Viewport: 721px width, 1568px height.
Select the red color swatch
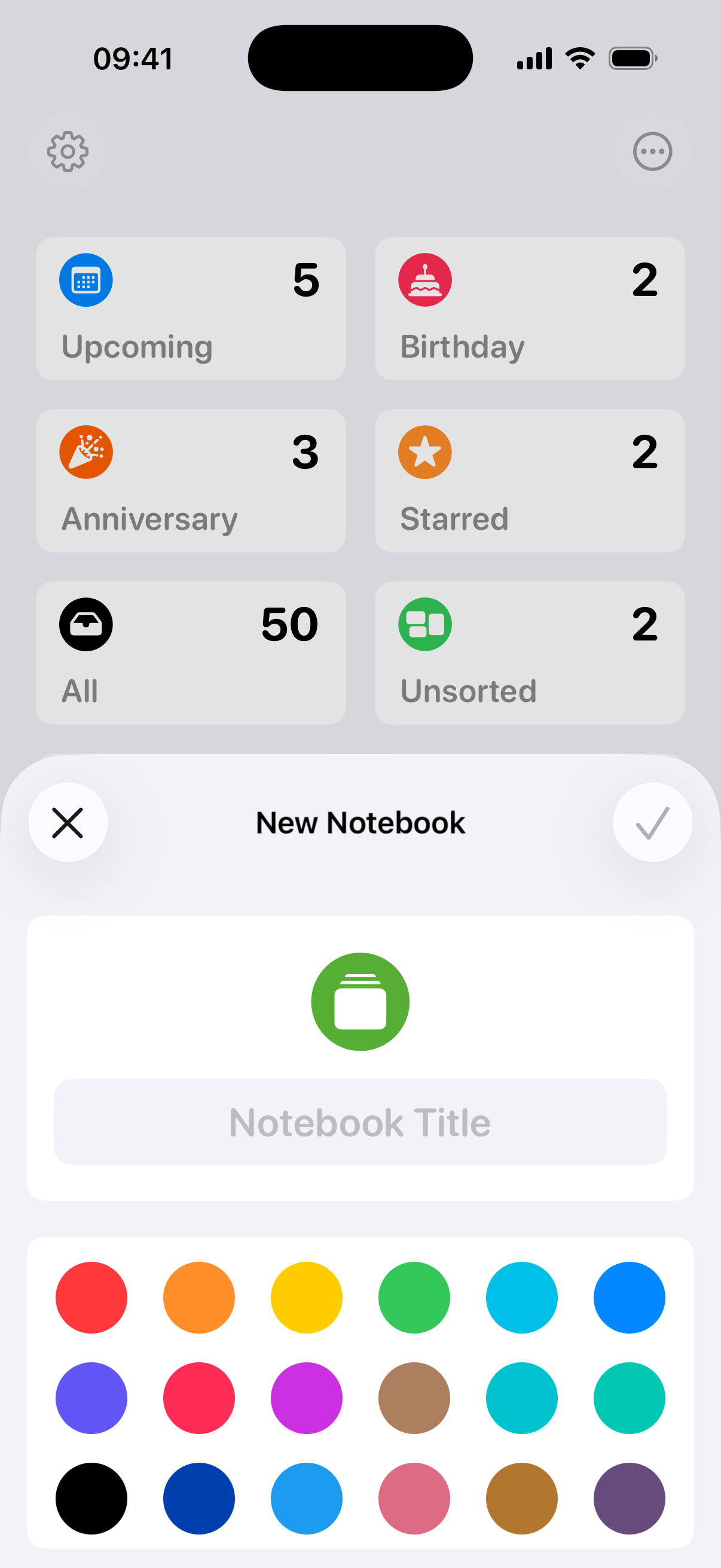click(91, 1297)
